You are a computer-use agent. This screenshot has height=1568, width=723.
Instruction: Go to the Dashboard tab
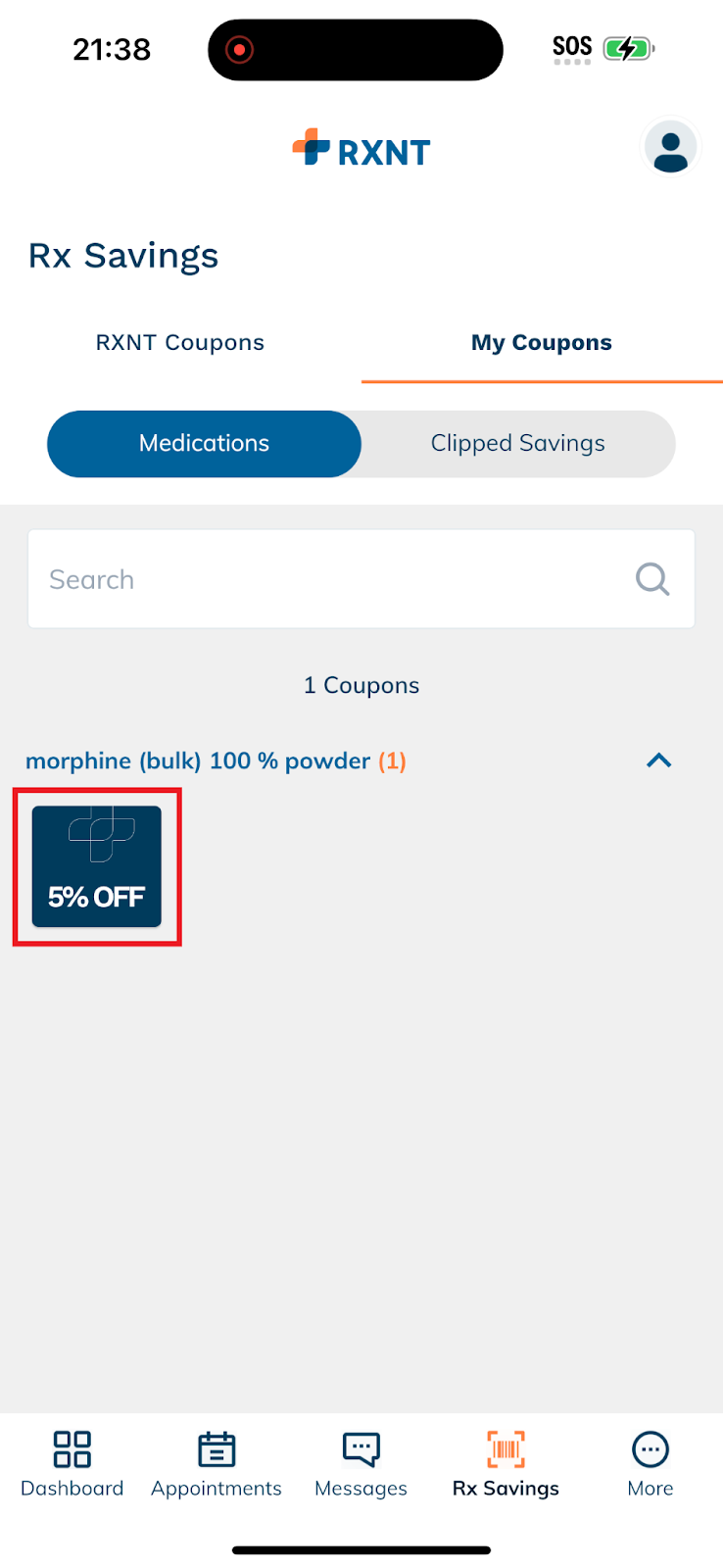coord(72,1464)
